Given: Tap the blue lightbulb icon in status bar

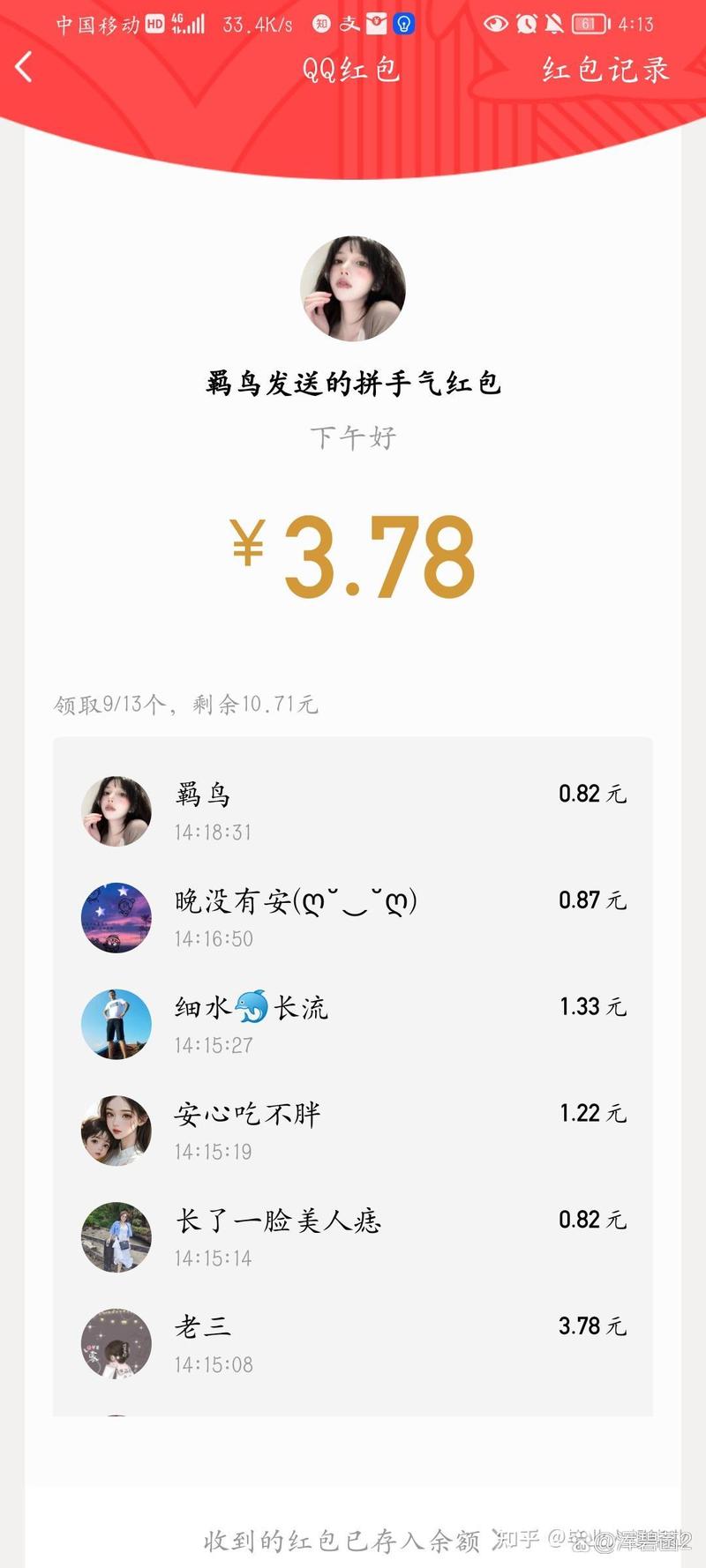Looking at the screenshot, I should (404, 25).
